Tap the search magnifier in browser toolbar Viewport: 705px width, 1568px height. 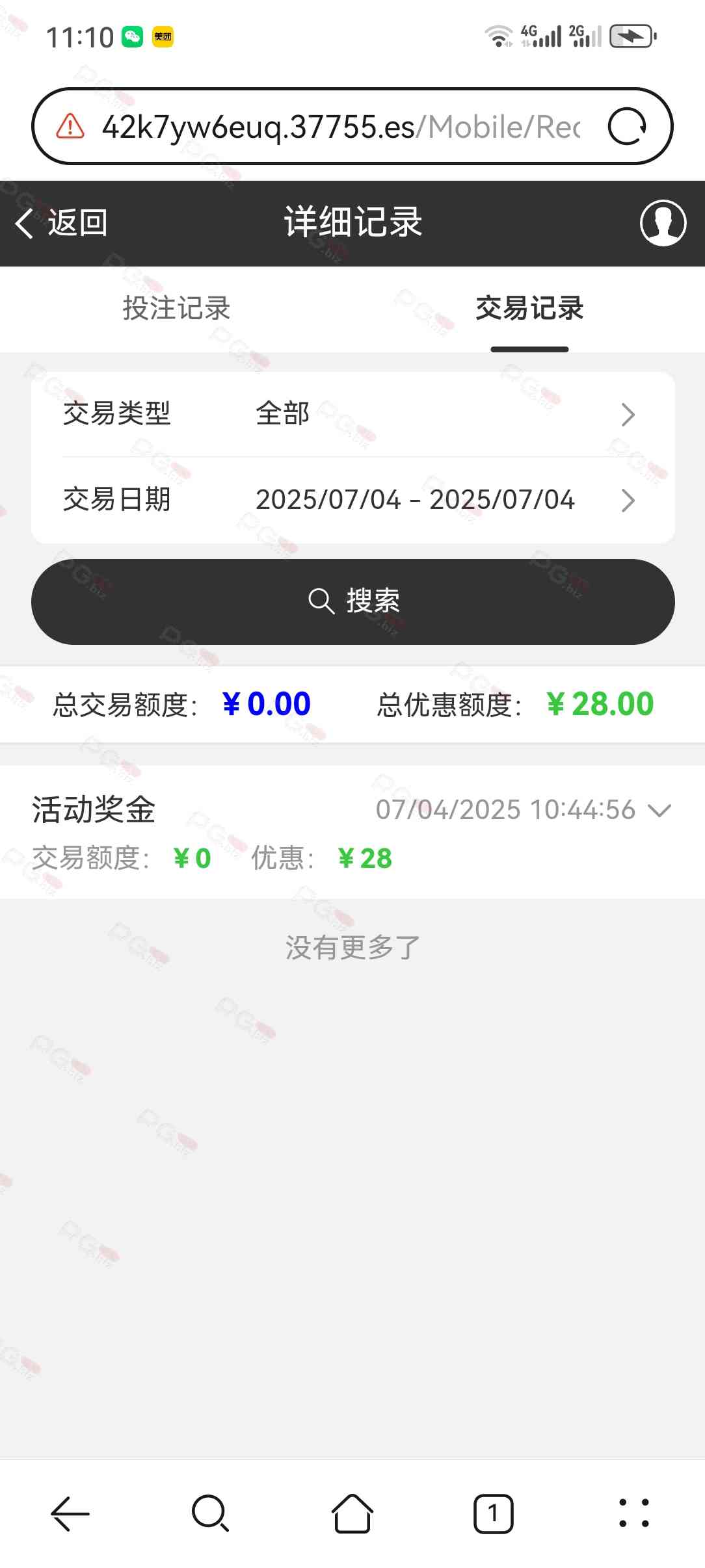[211, 1513]
